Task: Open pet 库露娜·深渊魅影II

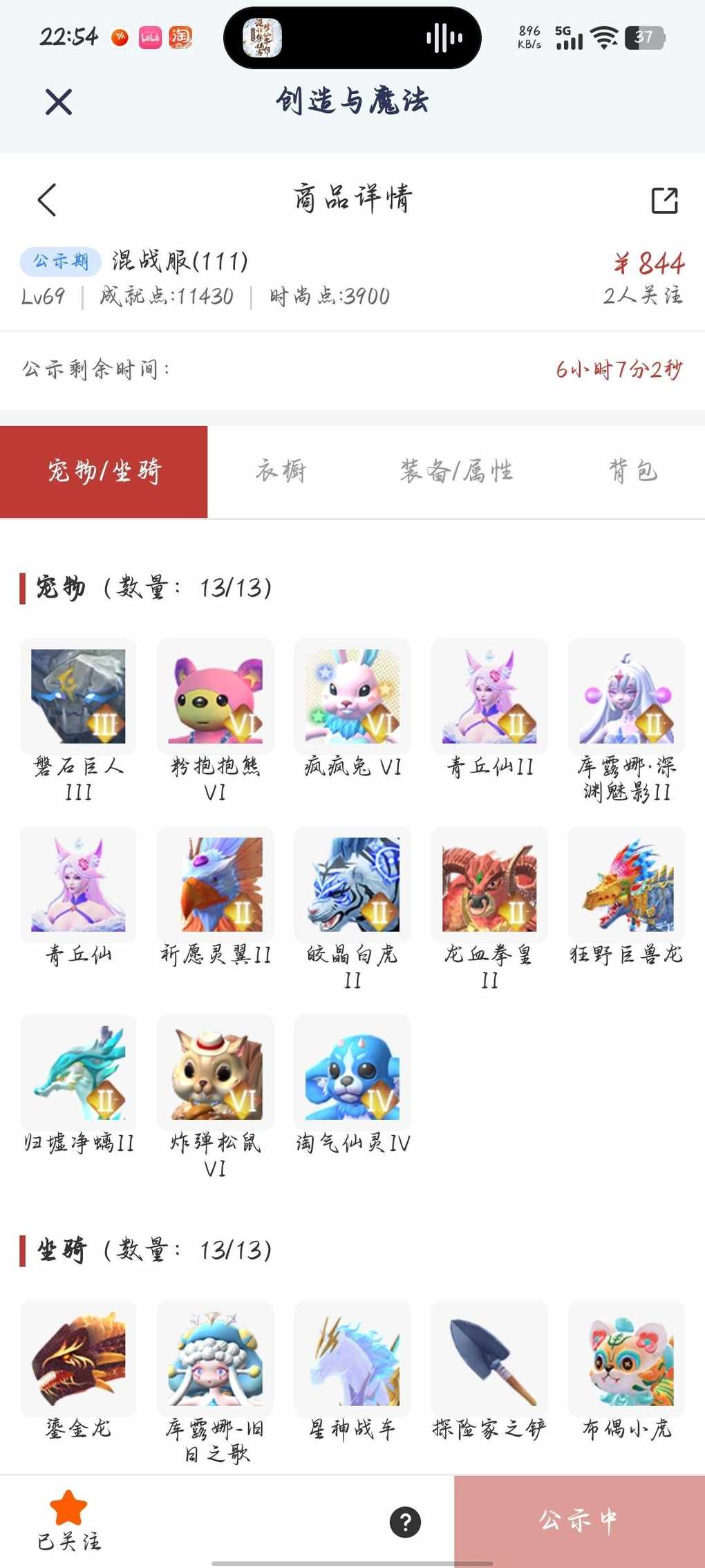Action: pos(626,697)
